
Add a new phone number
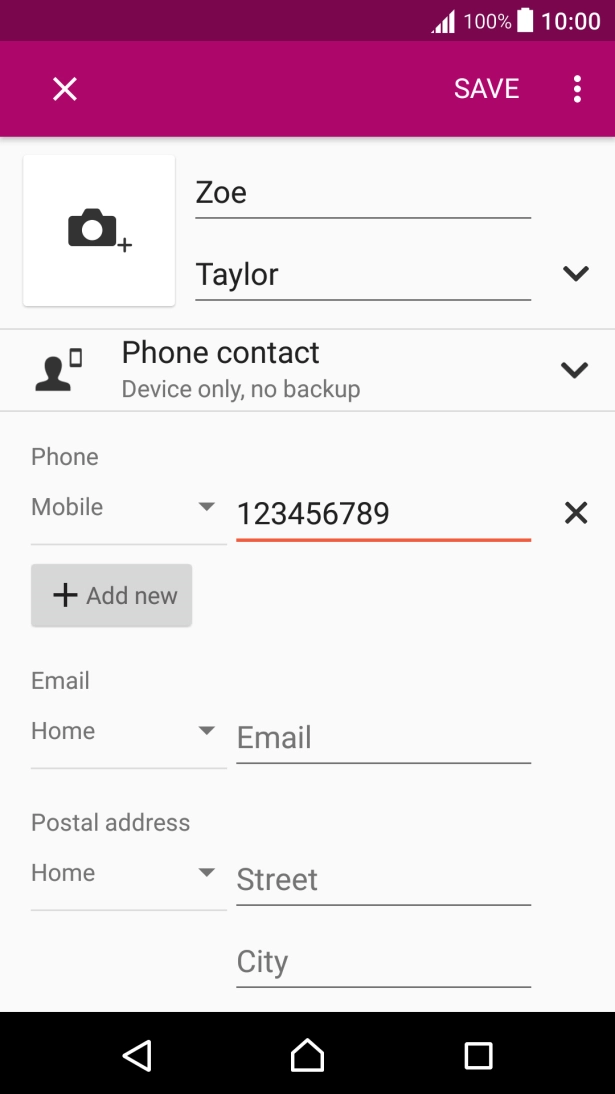(112, 596)
